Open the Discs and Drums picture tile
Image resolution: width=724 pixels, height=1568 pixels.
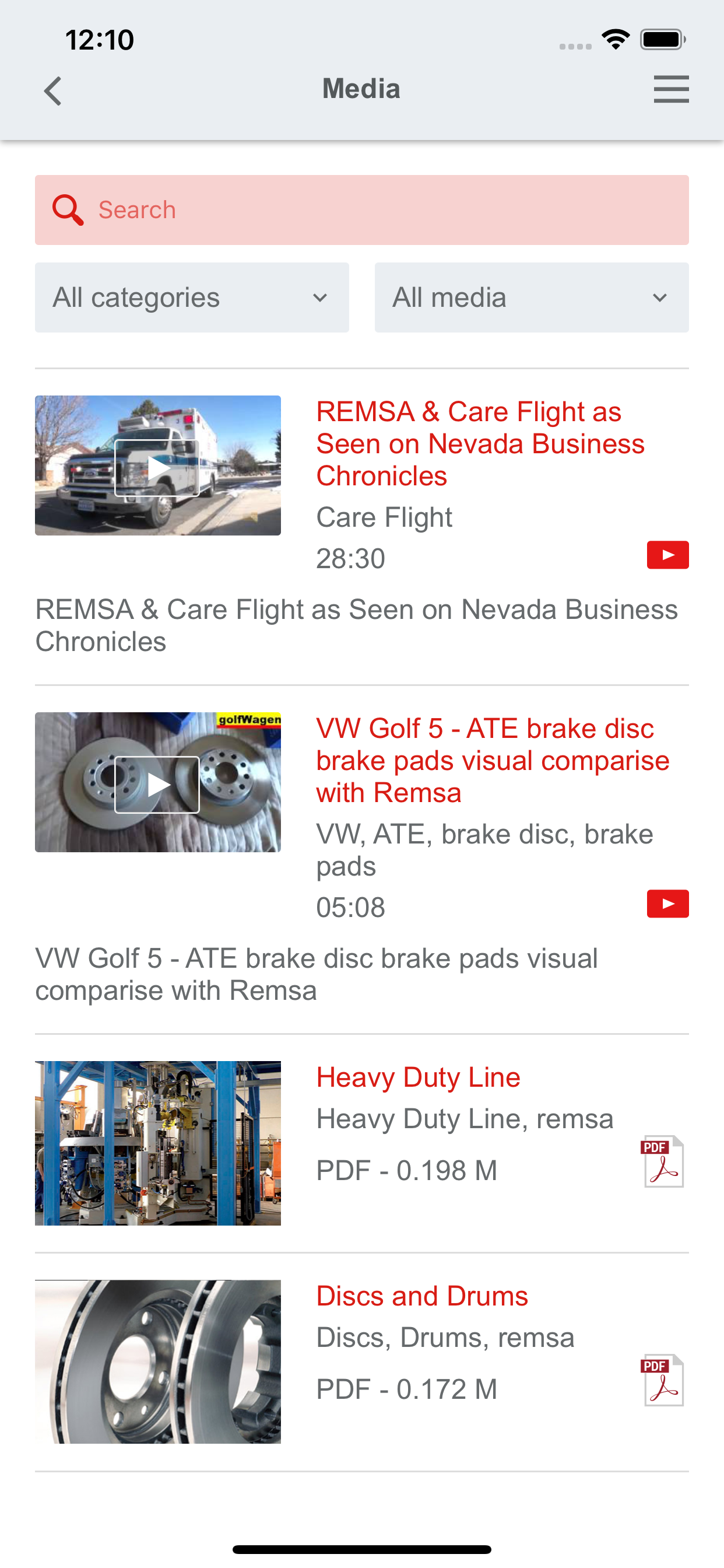pos(157,1361)
